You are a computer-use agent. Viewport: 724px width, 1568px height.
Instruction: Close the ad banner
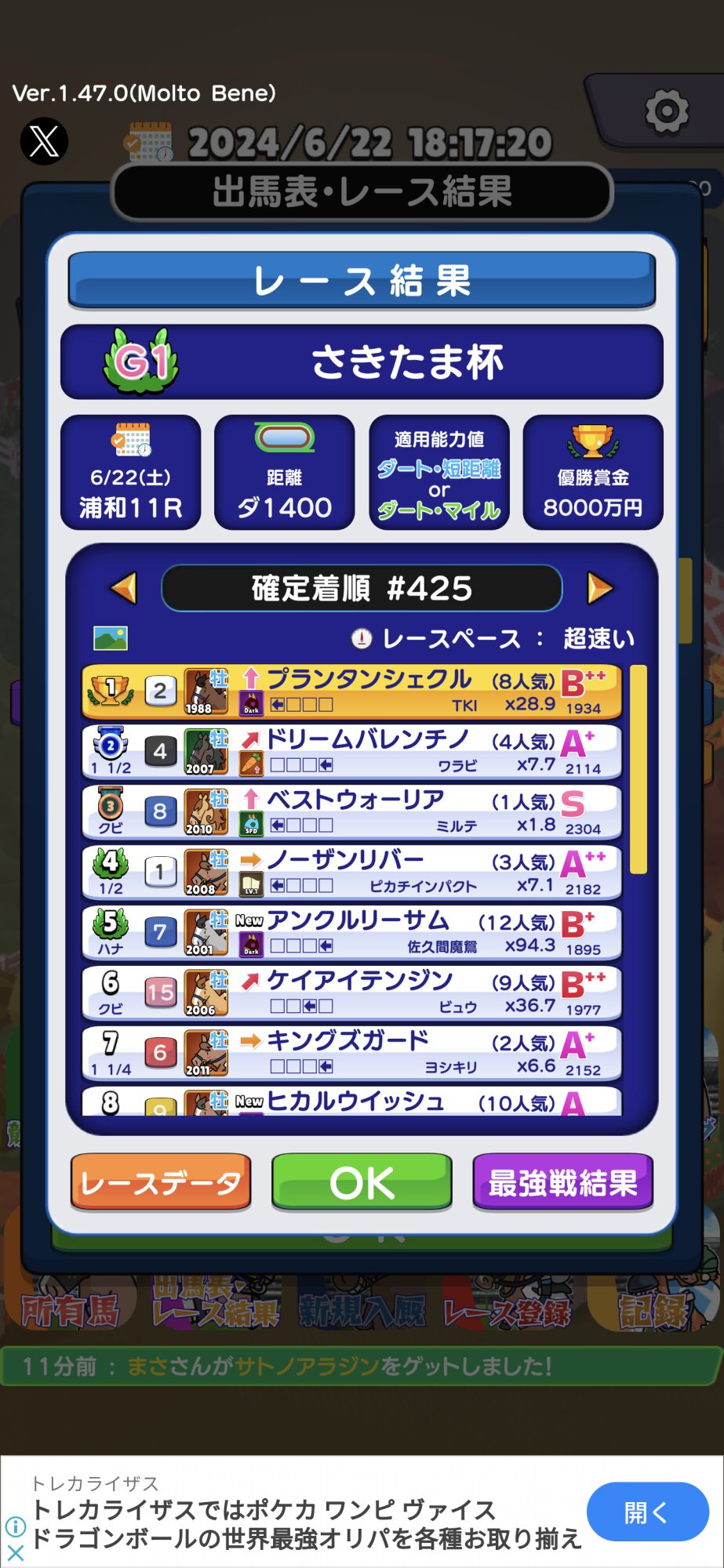coord(15,1552)
